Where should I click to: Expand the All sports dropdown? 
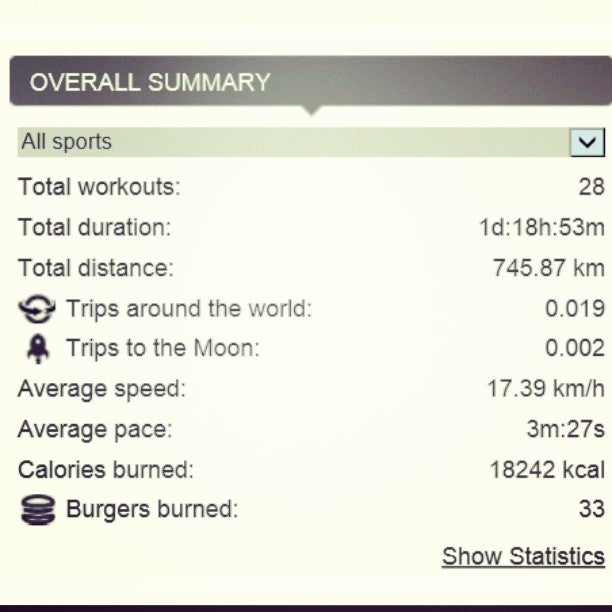[587, 142]
